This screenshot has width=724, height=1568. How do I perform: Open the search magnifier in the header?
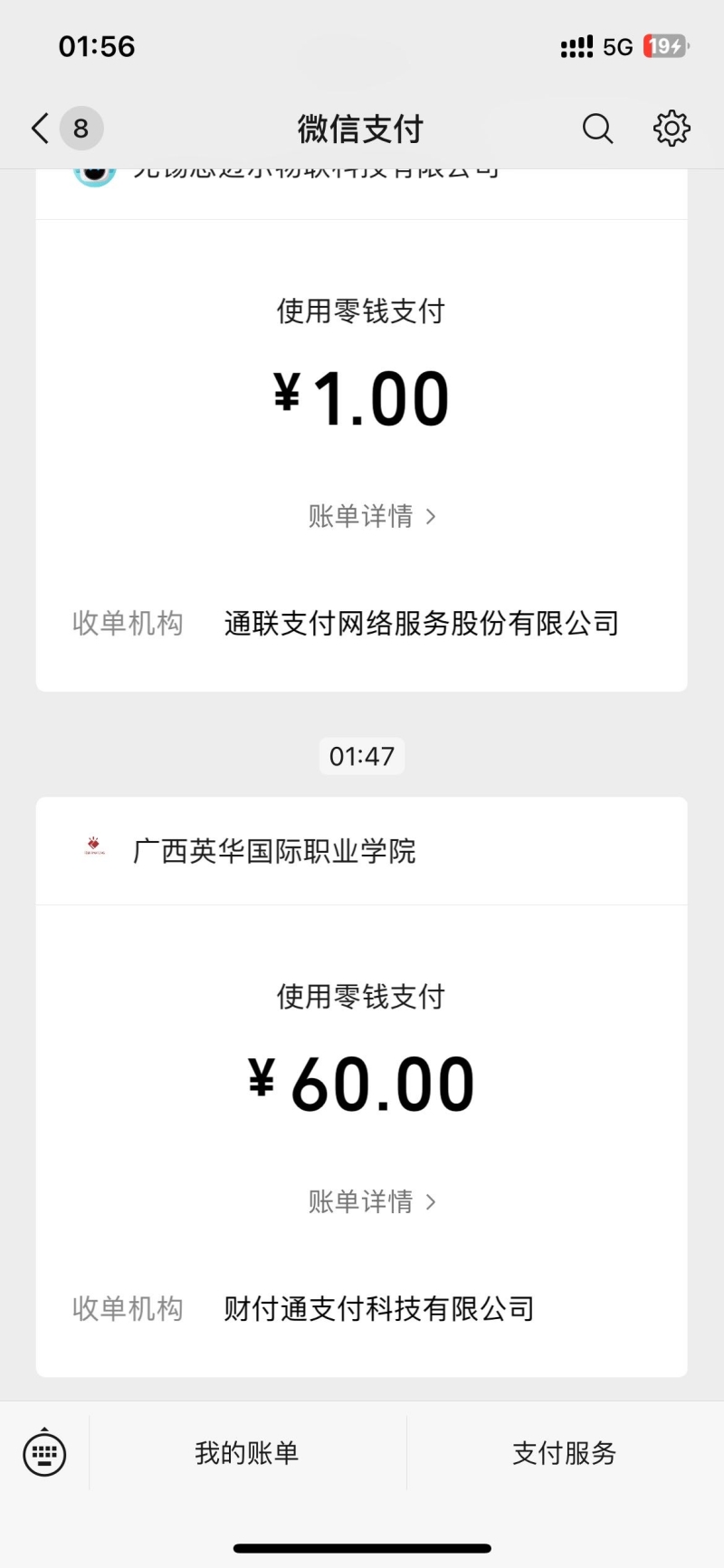click(x=597, y=129)
